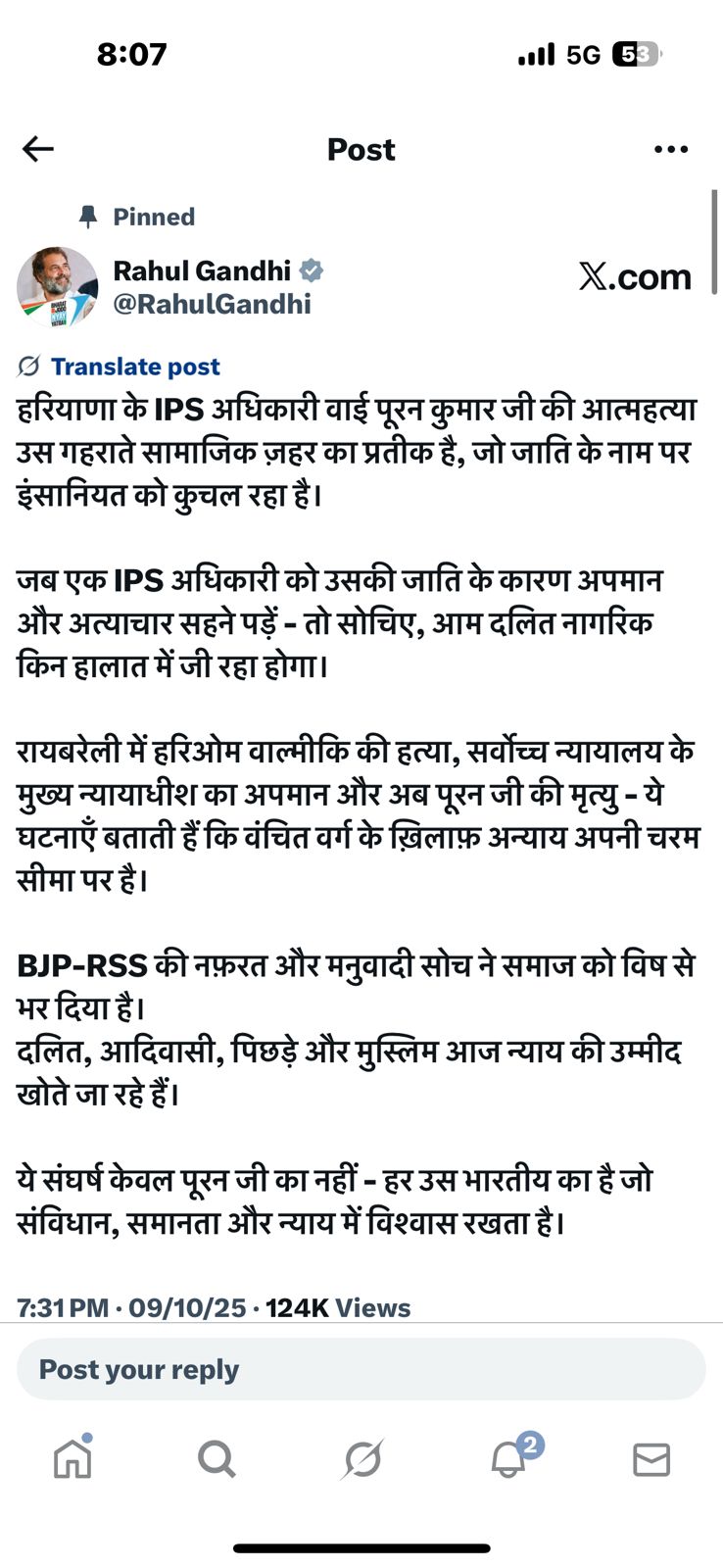Switch to the Home tab
The image size is (723, 1568).
(x=72, y=1458)
